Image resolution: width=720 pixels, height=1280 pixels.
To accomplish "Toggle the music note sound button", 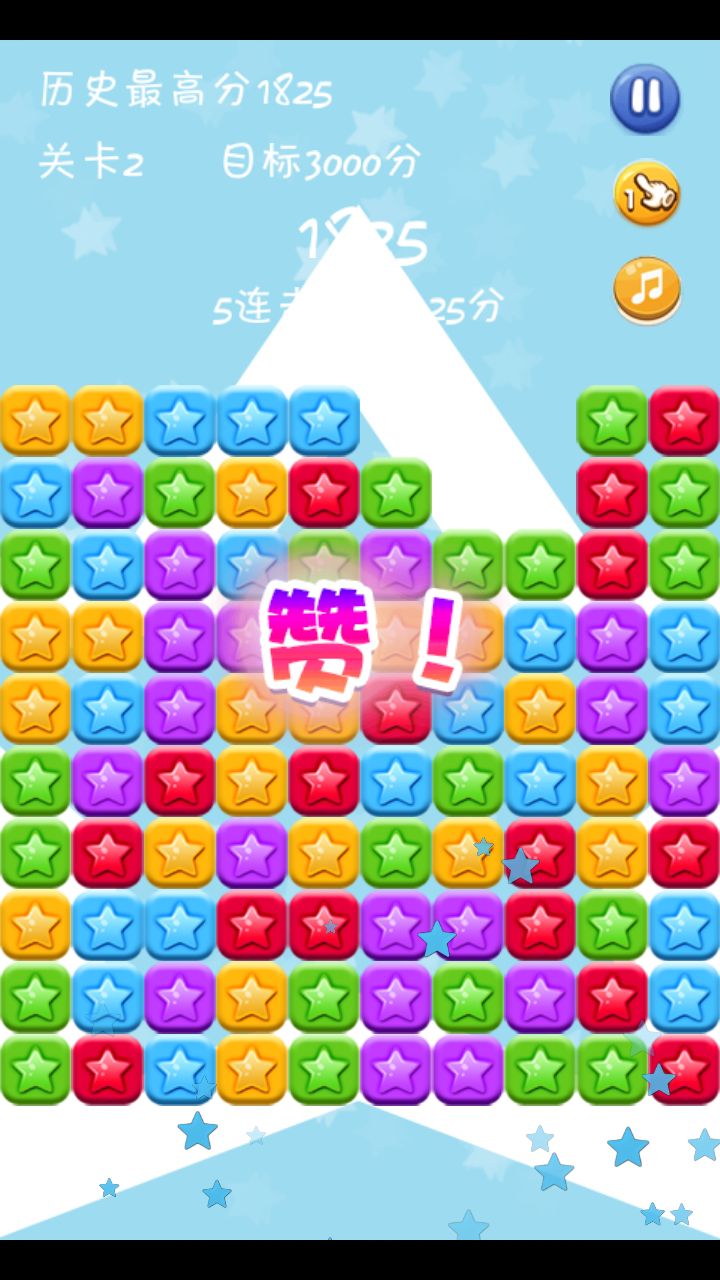I will tap(647, 289).
